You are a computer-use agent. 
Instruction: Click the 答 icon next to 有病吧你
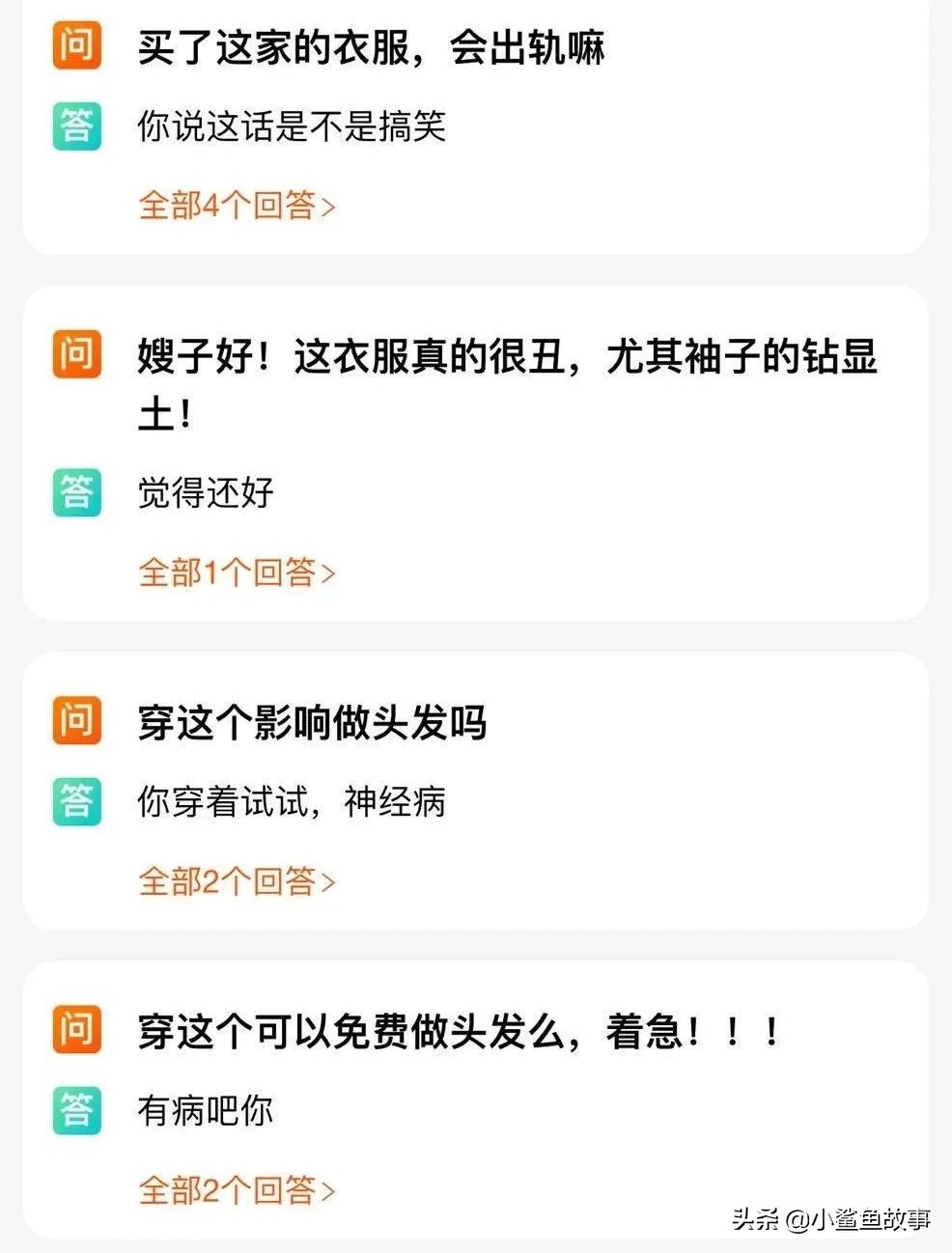76,1111
